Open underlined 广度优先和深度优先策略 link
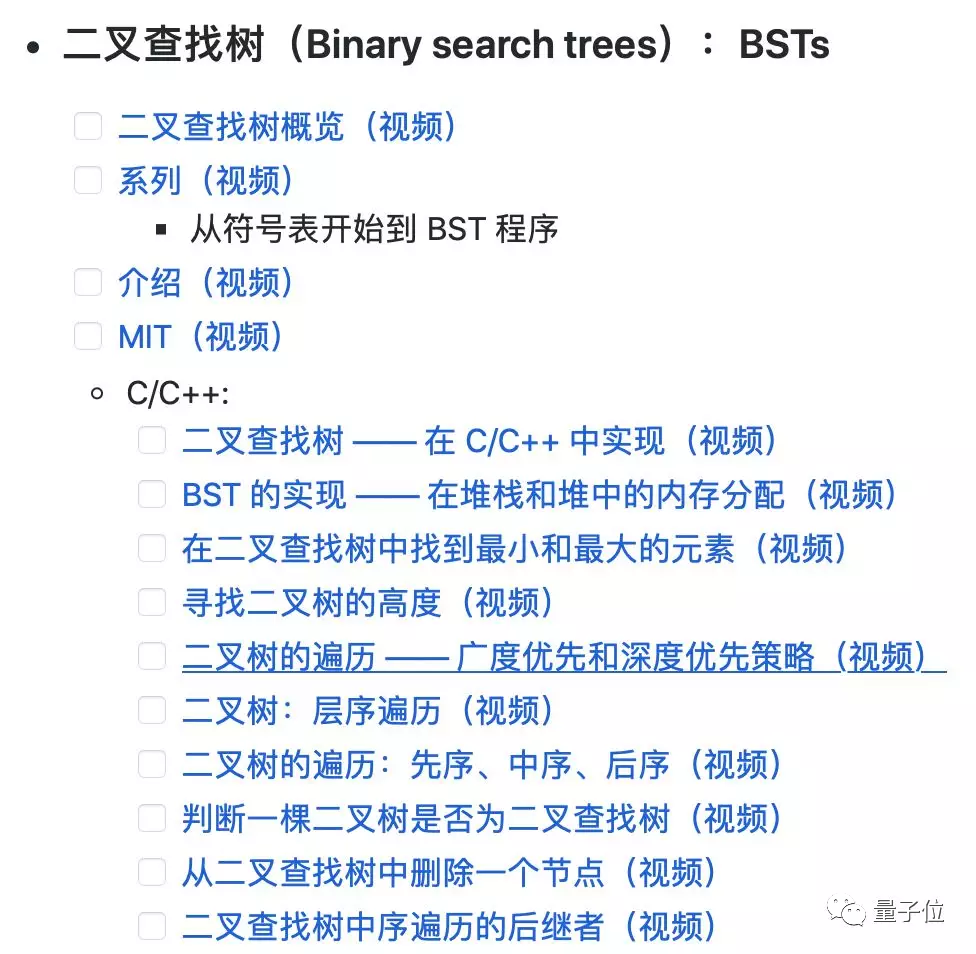 [x=565, y=657]
